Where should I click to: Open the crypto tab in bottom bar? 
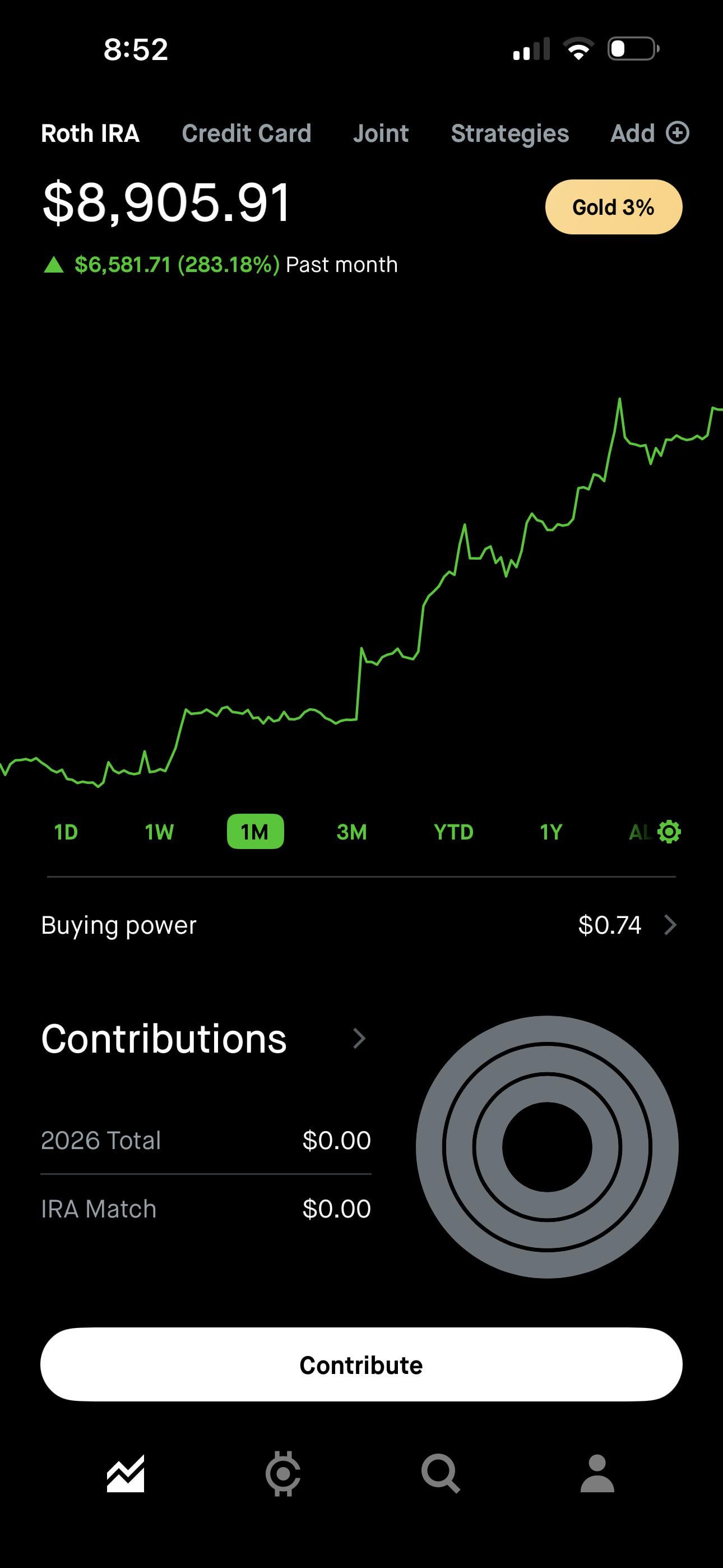(283, 1474)
